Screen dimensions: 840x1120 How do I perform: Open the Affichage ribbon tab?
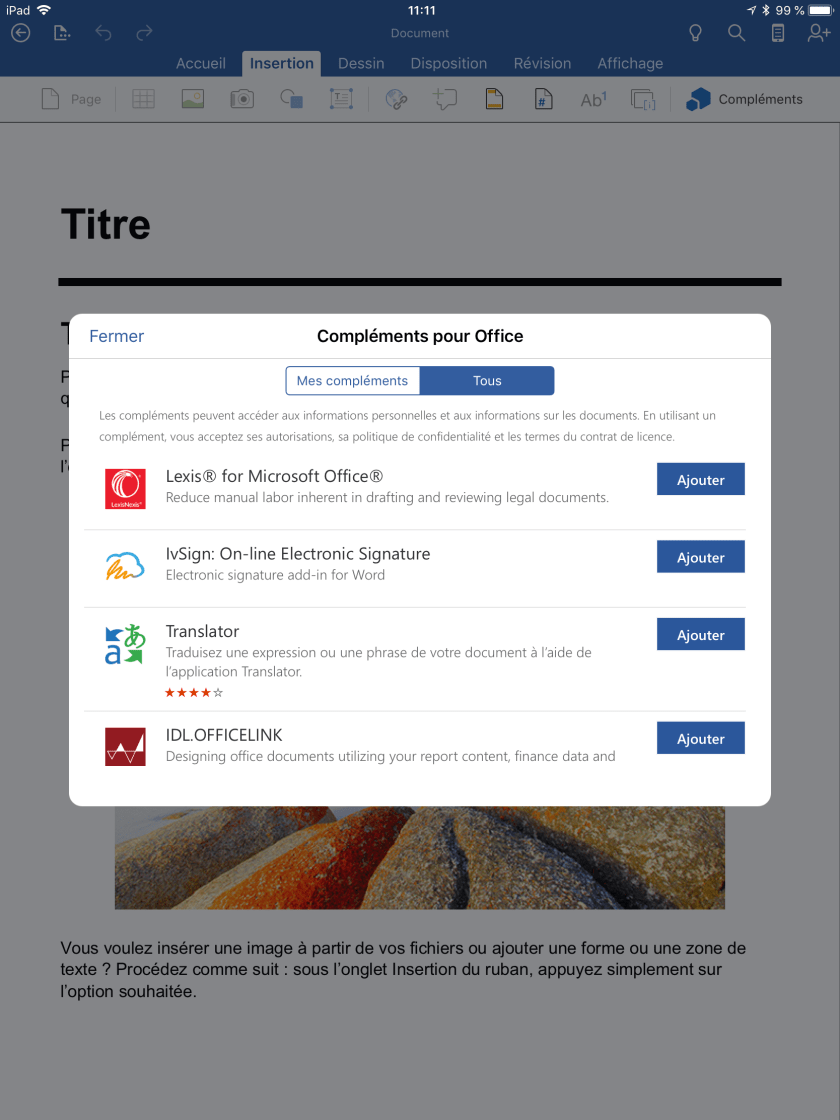tap(630, 63)
